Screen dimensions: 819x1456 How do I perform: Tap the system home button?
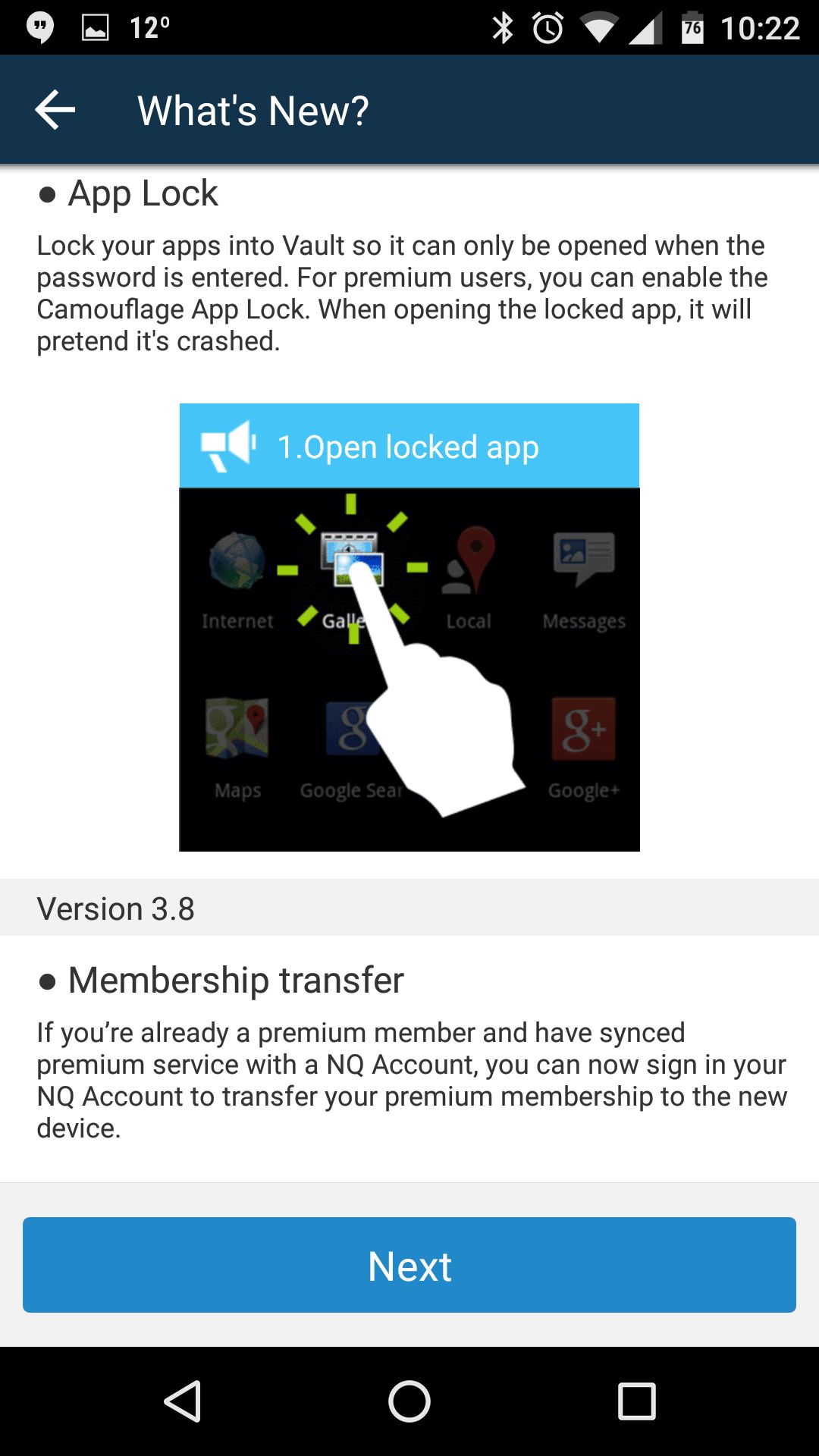click(x=409, y=1401)
